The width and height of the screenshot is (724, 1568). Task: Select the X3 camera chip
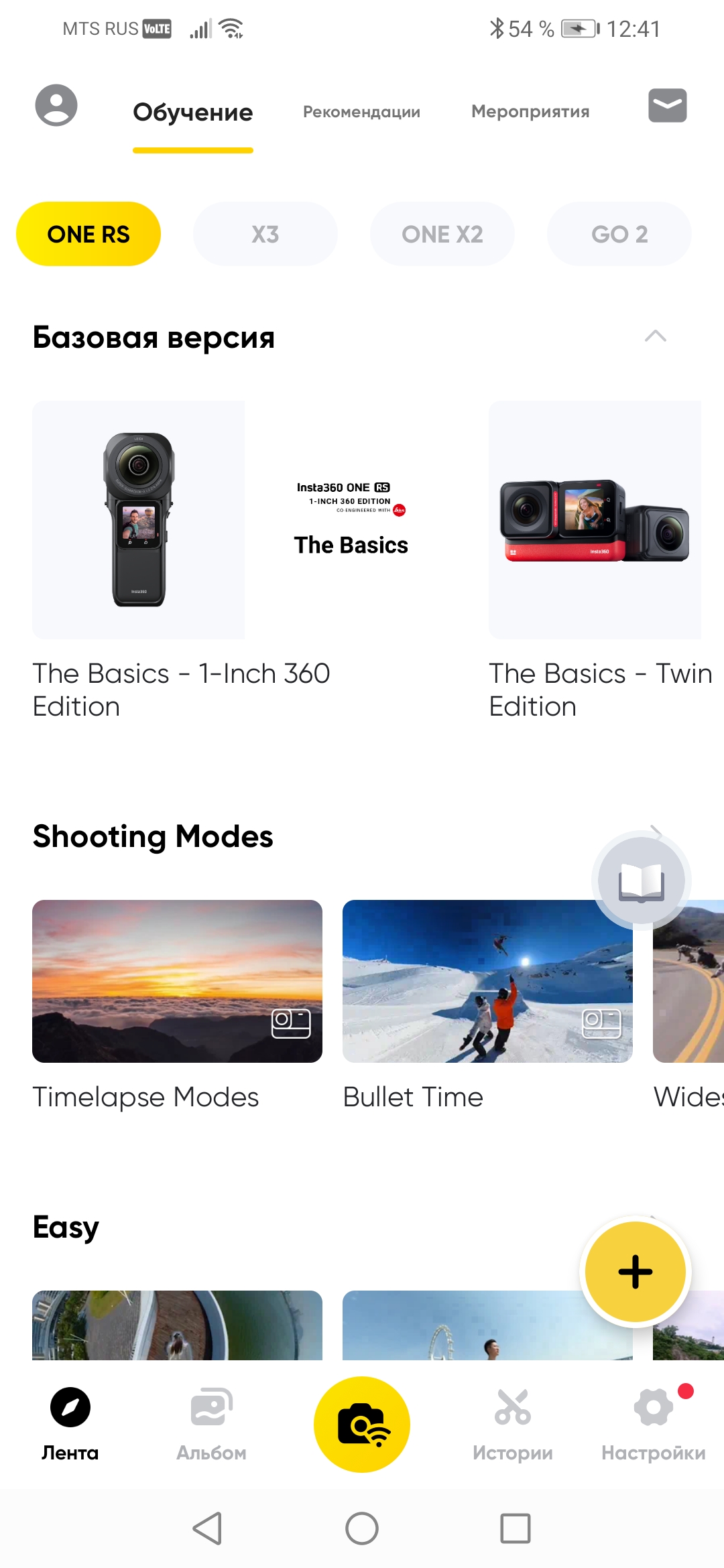click(x=265, y=234)
